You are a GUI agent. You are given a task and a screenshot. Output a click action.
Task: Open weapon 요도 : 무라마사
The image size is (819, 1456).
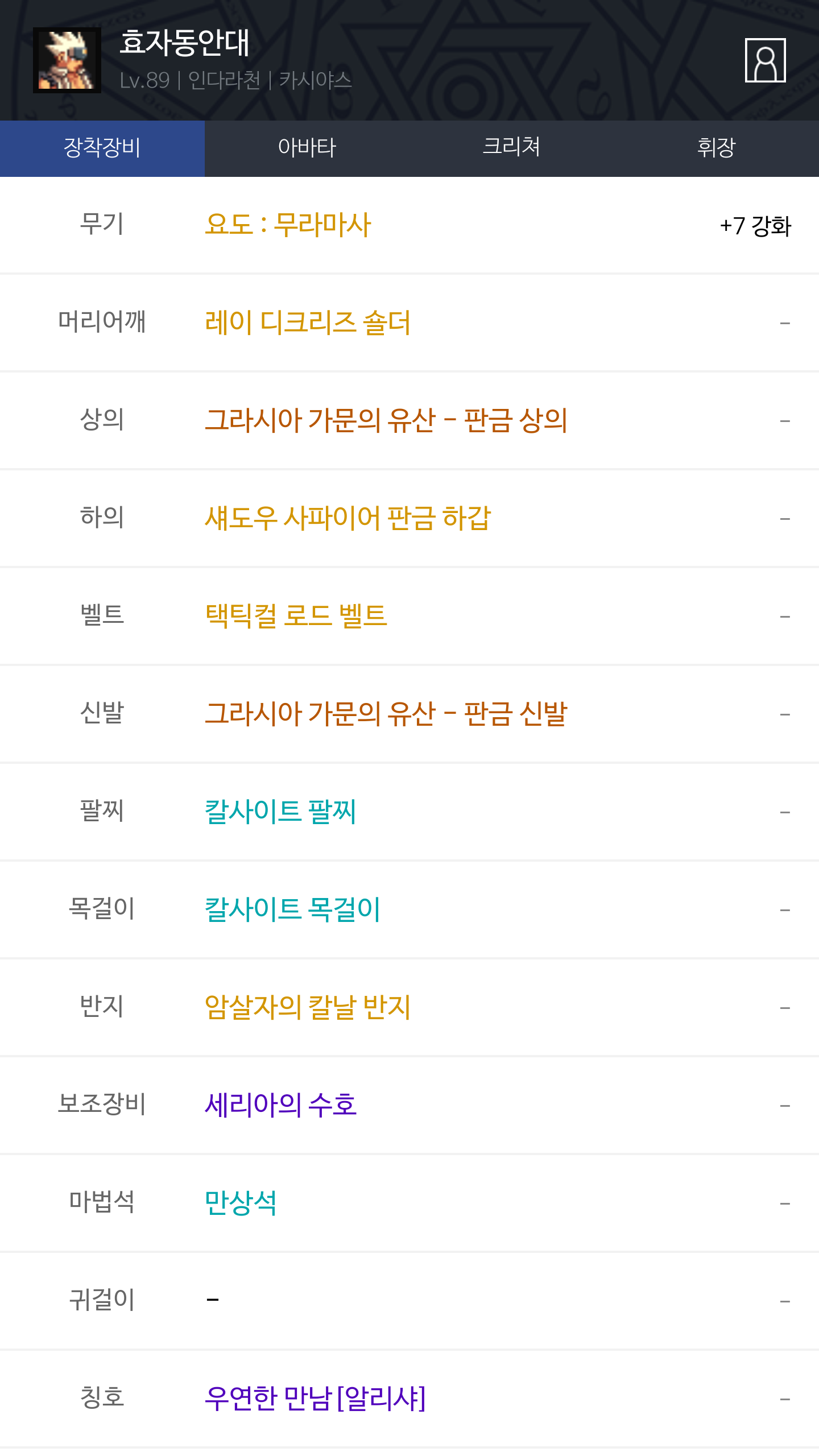point(288,225)
